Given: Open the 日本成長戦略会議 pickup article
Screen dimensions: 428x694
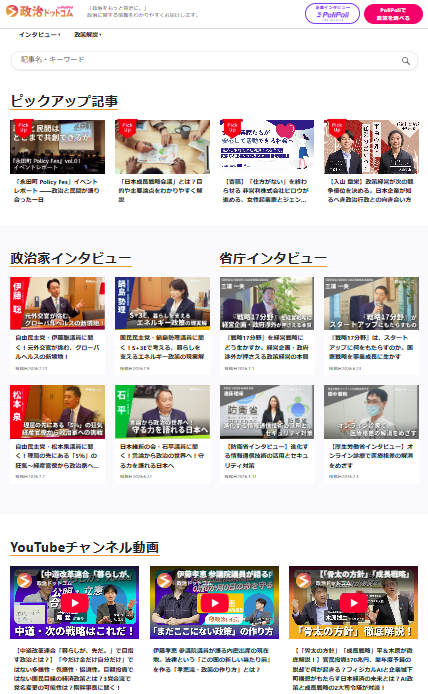Looking at the screenshot, I should click(162, 162).
